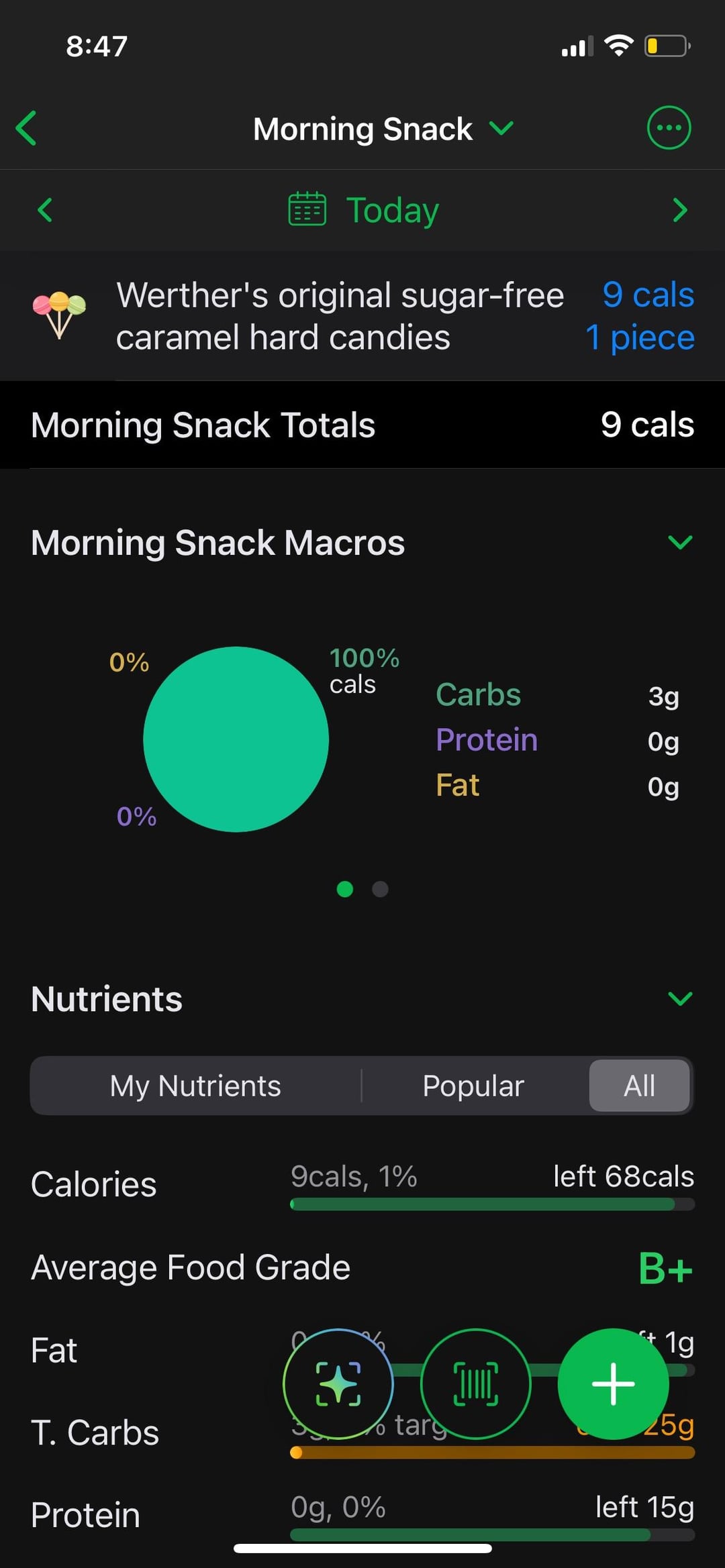The width and height of the screenshot is (725, 1568).
Task: Switch to Popular nutrients tab
Action: tap(473, 1086)
